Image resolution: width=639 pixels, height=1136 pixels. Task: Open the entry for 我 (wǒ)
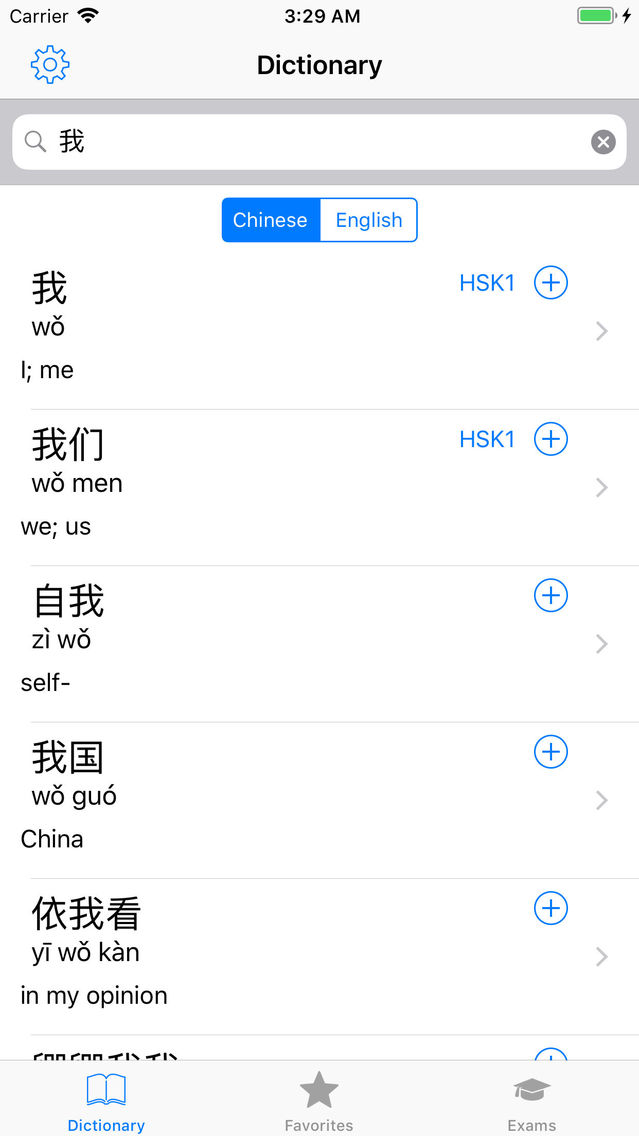point(320,331)
